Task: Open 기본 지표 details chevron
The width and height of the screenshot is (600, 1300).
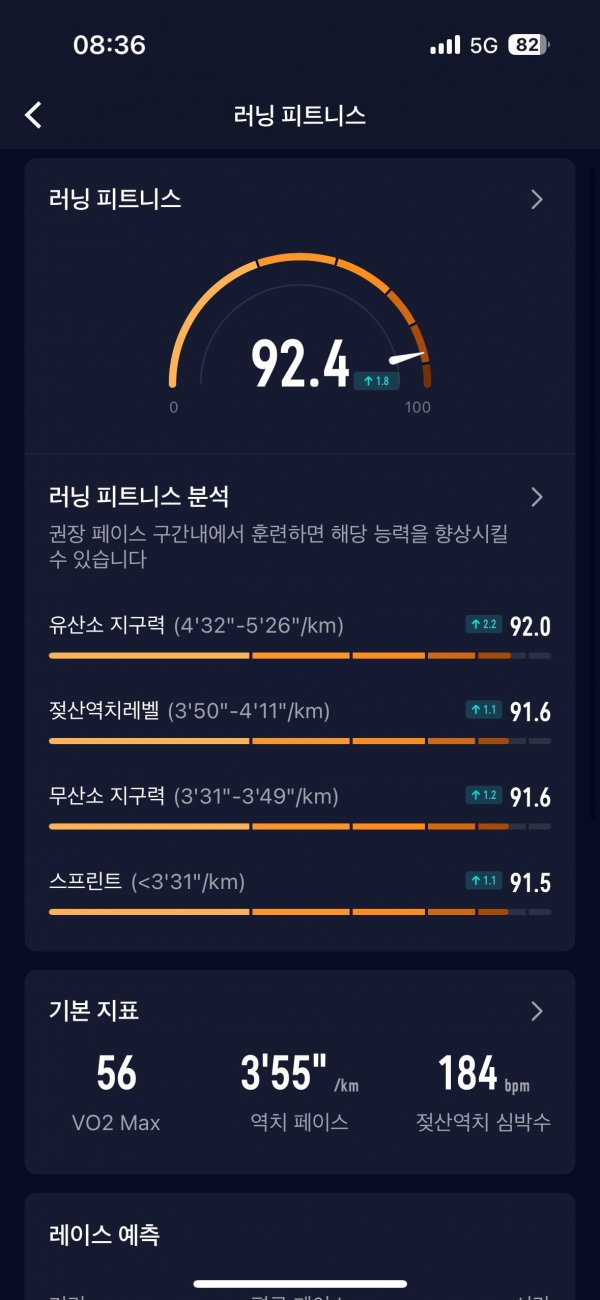Action: click(537, 1011)
